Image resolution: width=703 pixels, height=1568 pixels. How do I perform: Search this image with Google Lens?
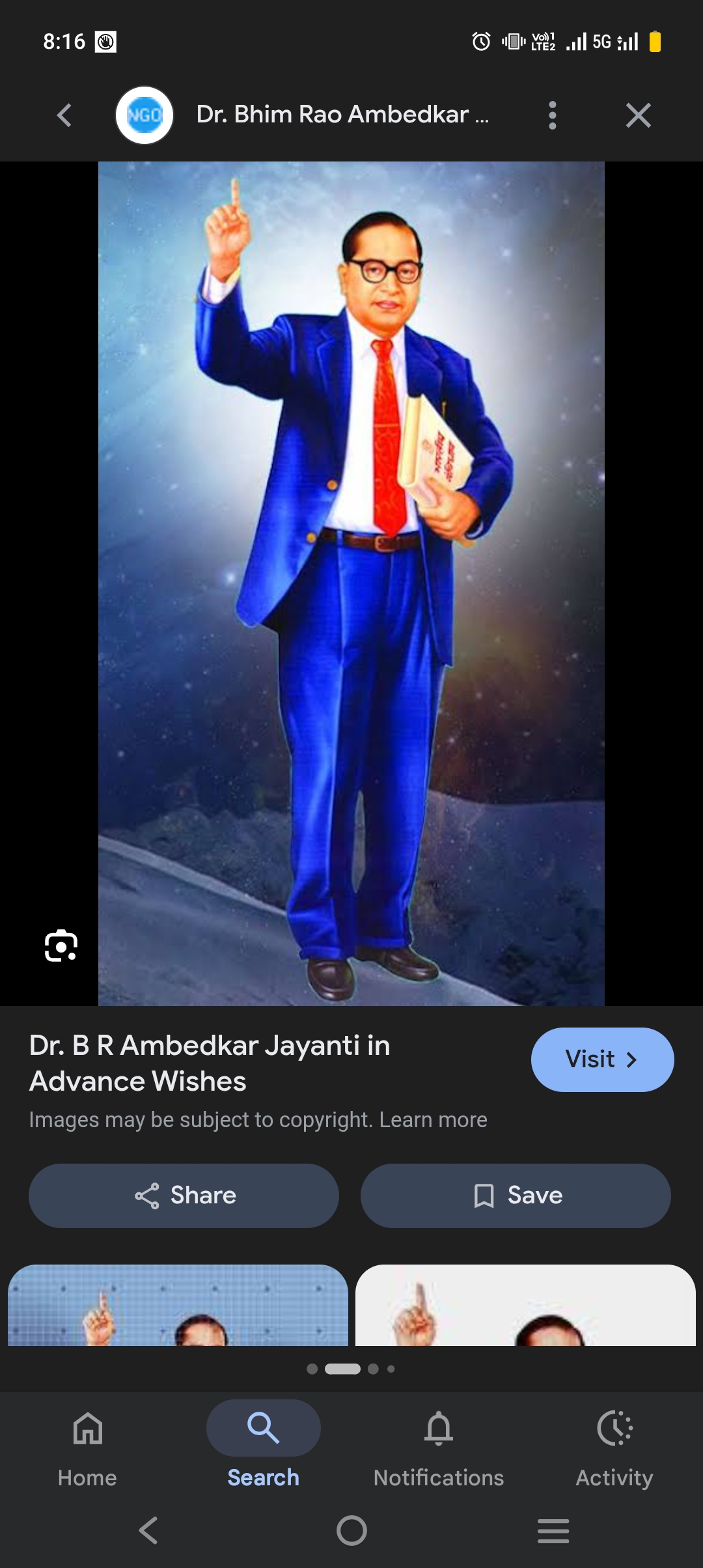[x=61, y=945]
